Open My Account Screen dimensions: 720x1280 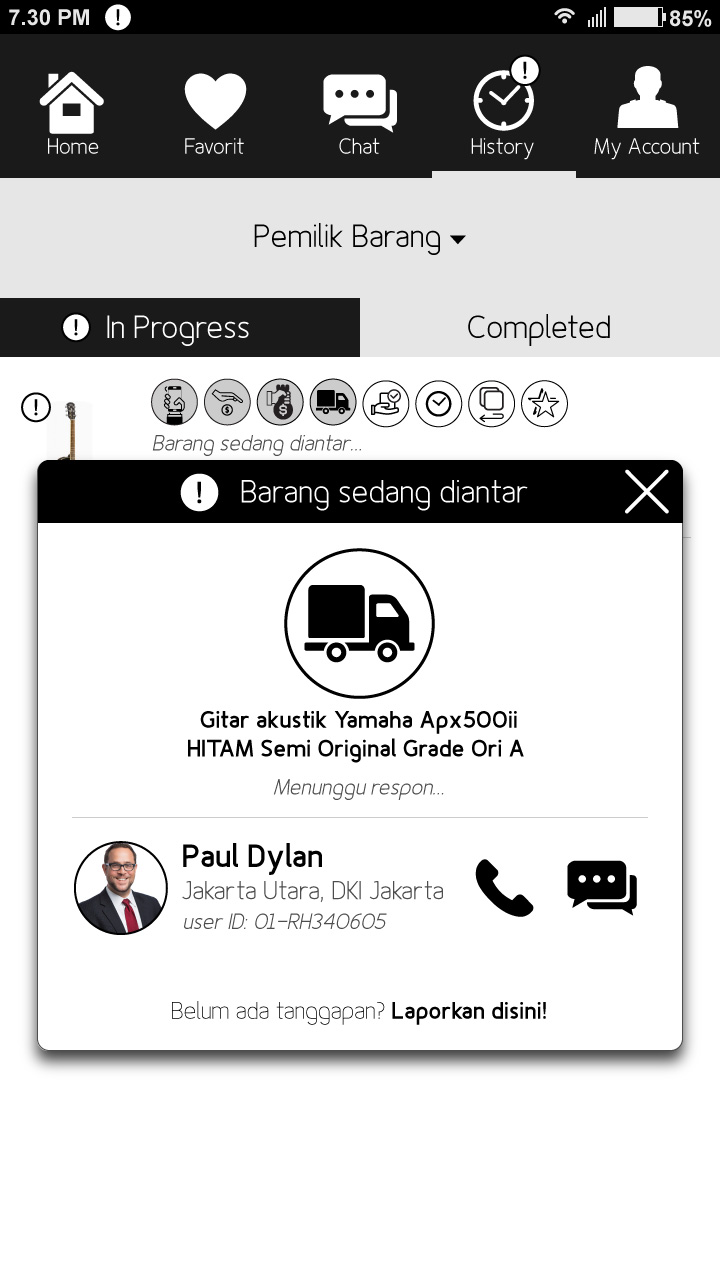[x=646, y=113]
